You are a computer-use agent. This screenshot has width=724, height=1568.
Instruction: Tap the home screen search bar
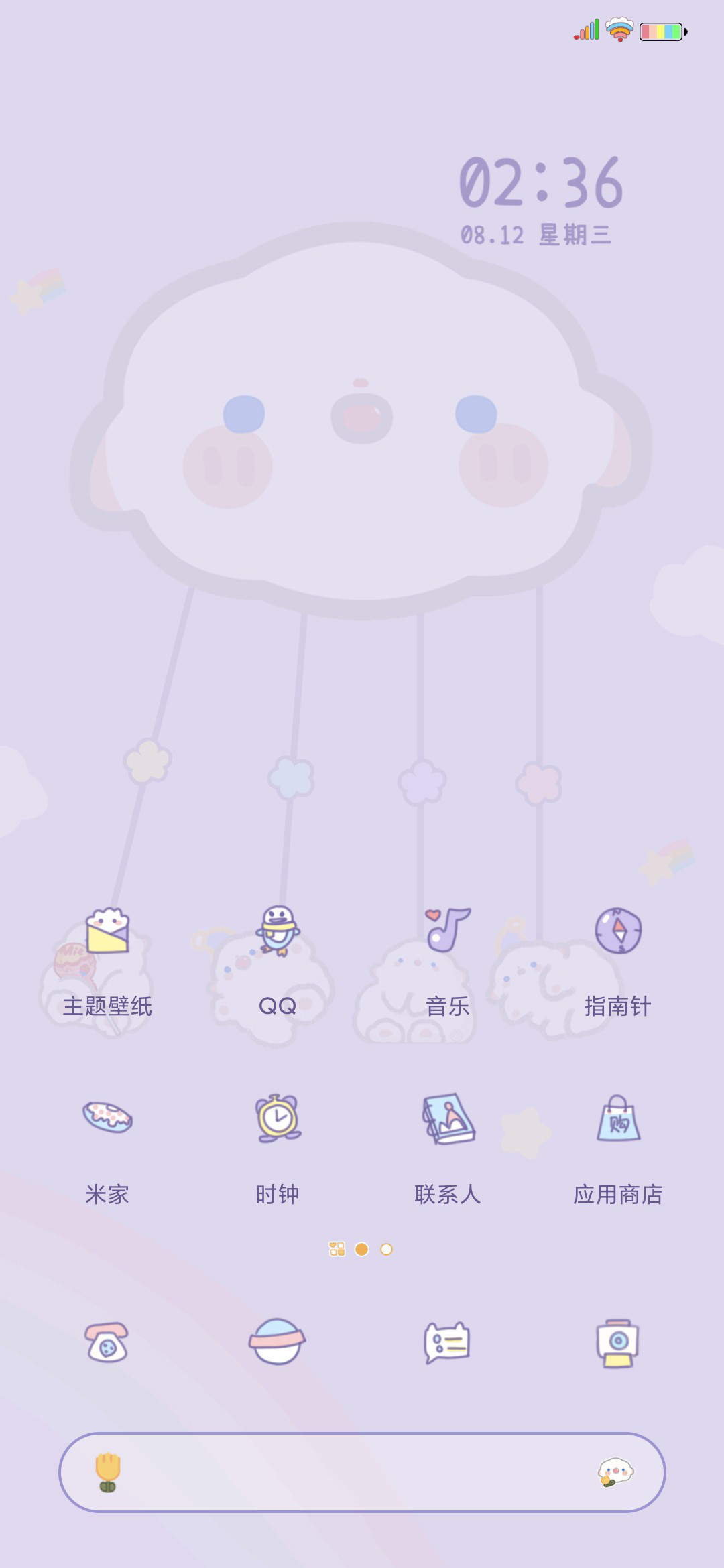tap(362, 1472)
